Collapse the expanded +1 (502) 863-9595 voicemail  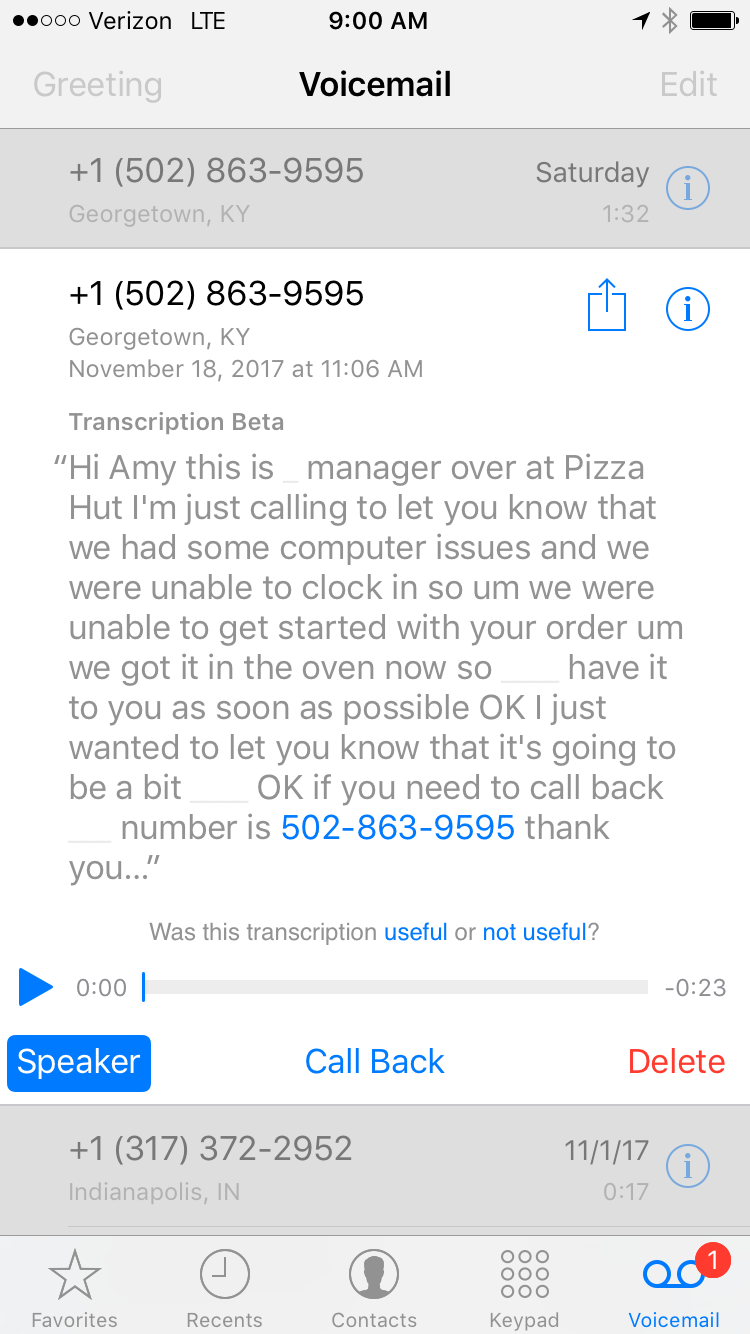(216, 293)
